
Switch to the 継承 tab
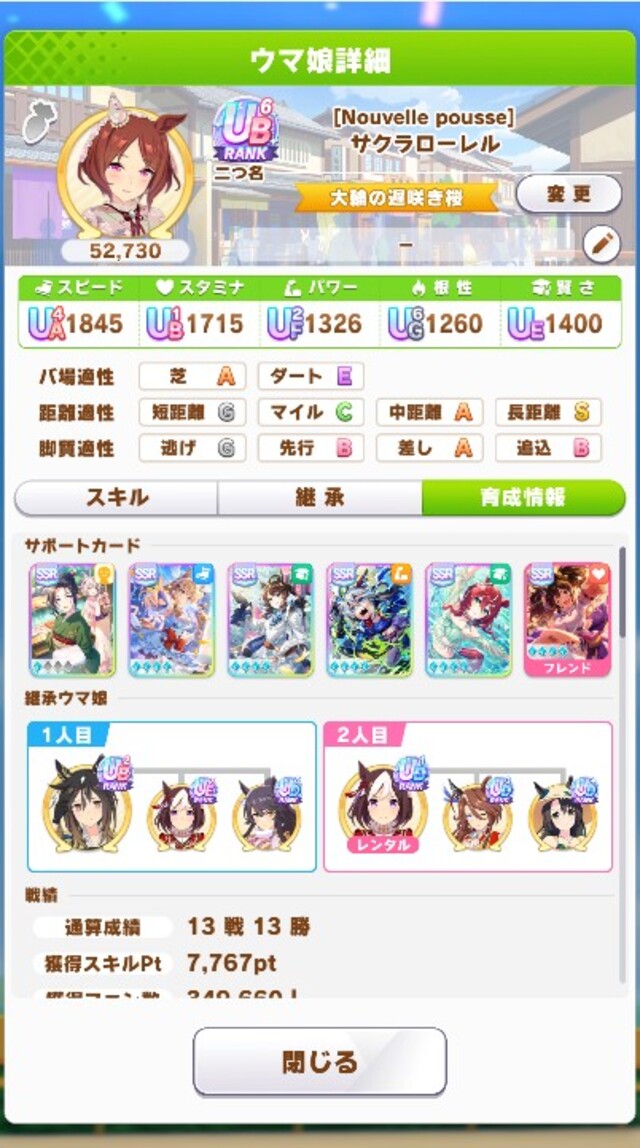click(x=320, y=498)
